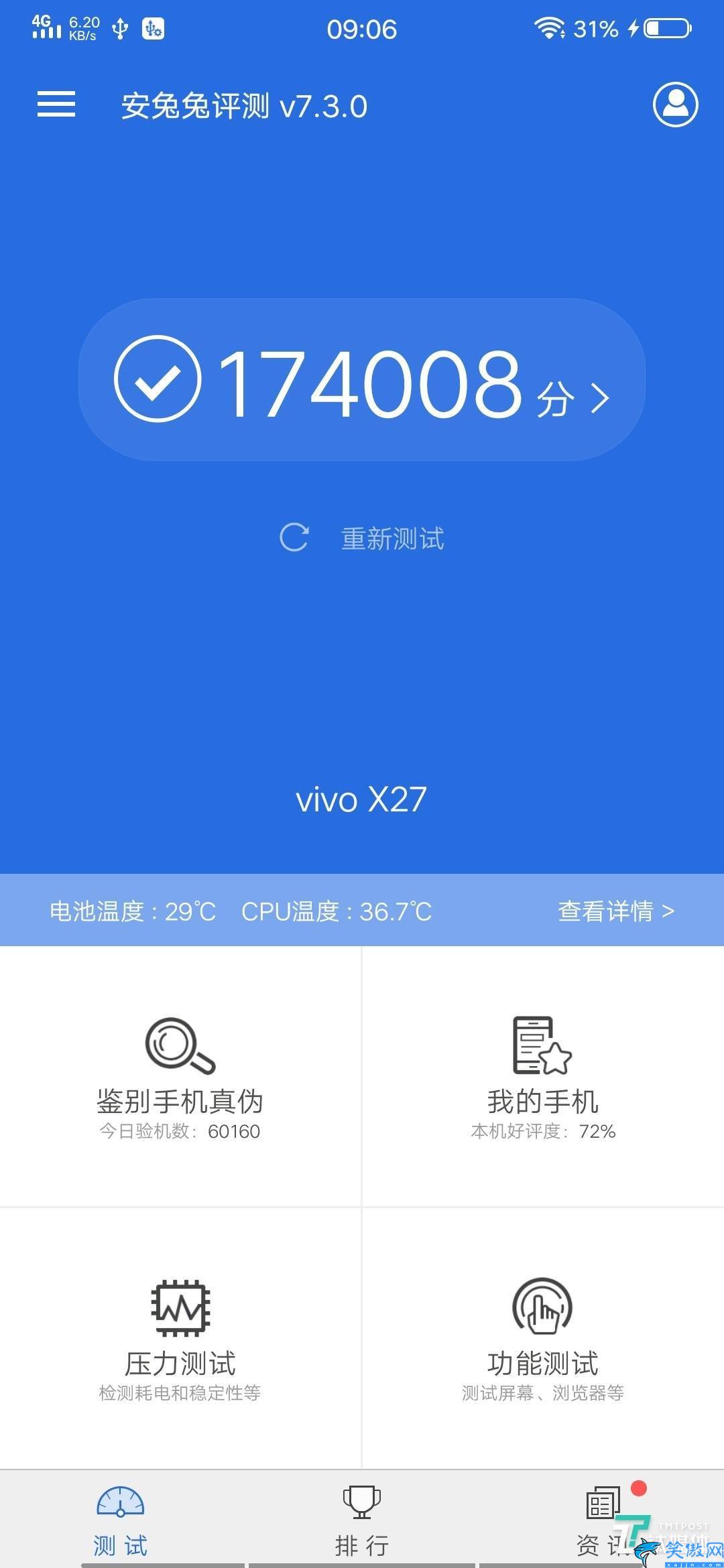The width and height of the screenshot is (724, 1568).
Task: Open 功能测试 feature tests
Action: coord(543,1339)
